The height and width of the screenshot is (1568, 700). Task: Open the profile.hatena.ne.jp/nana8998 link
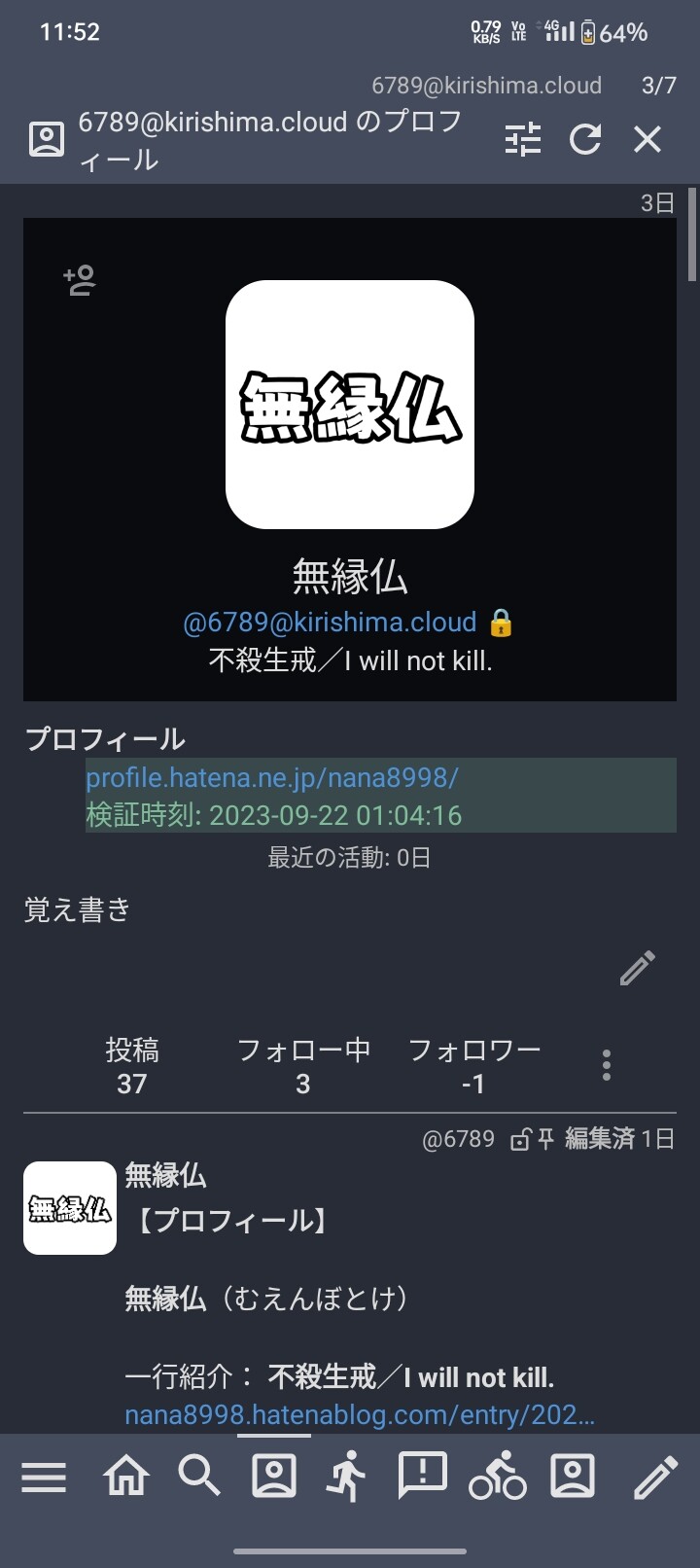(272, 777)
